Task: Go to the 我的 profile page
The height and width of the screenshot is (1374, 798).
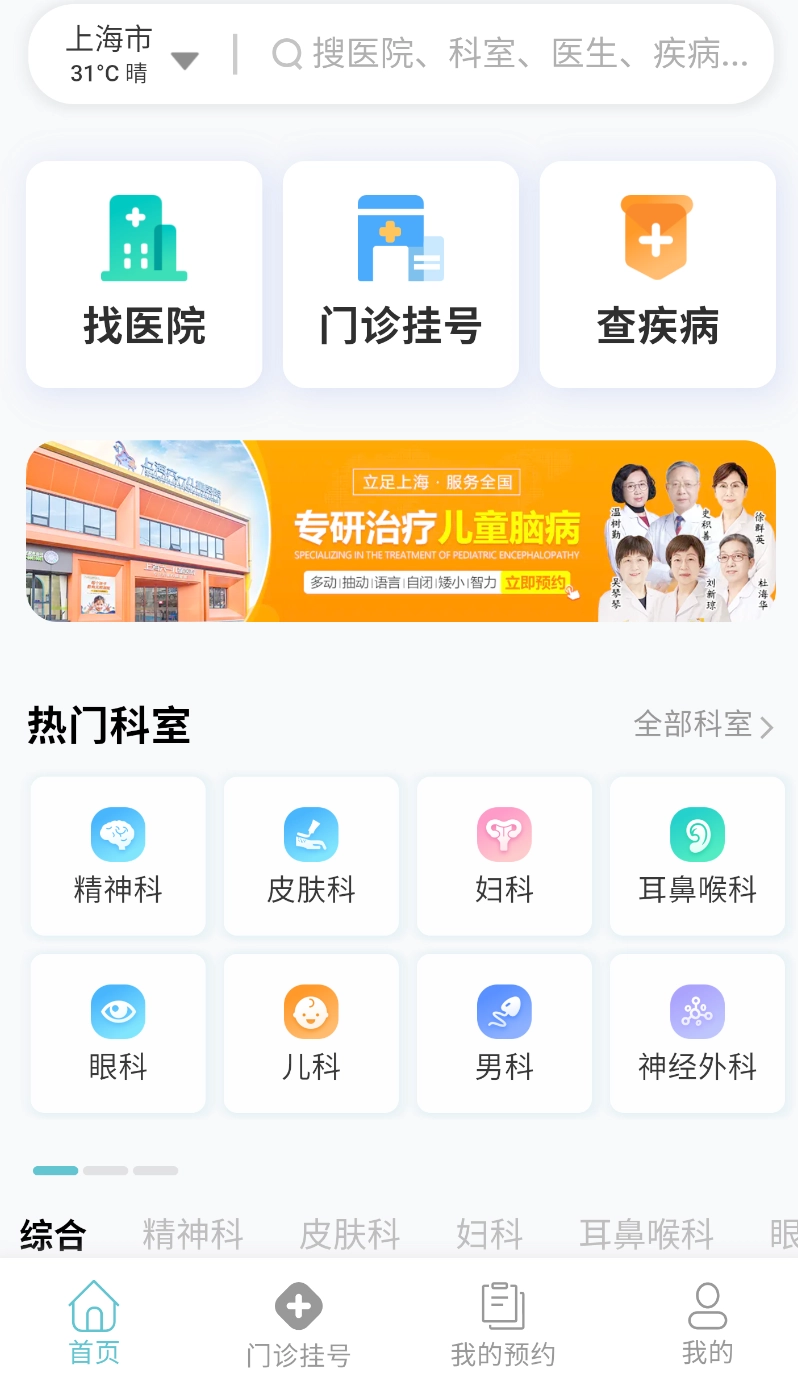Action: click(708, 1320)
